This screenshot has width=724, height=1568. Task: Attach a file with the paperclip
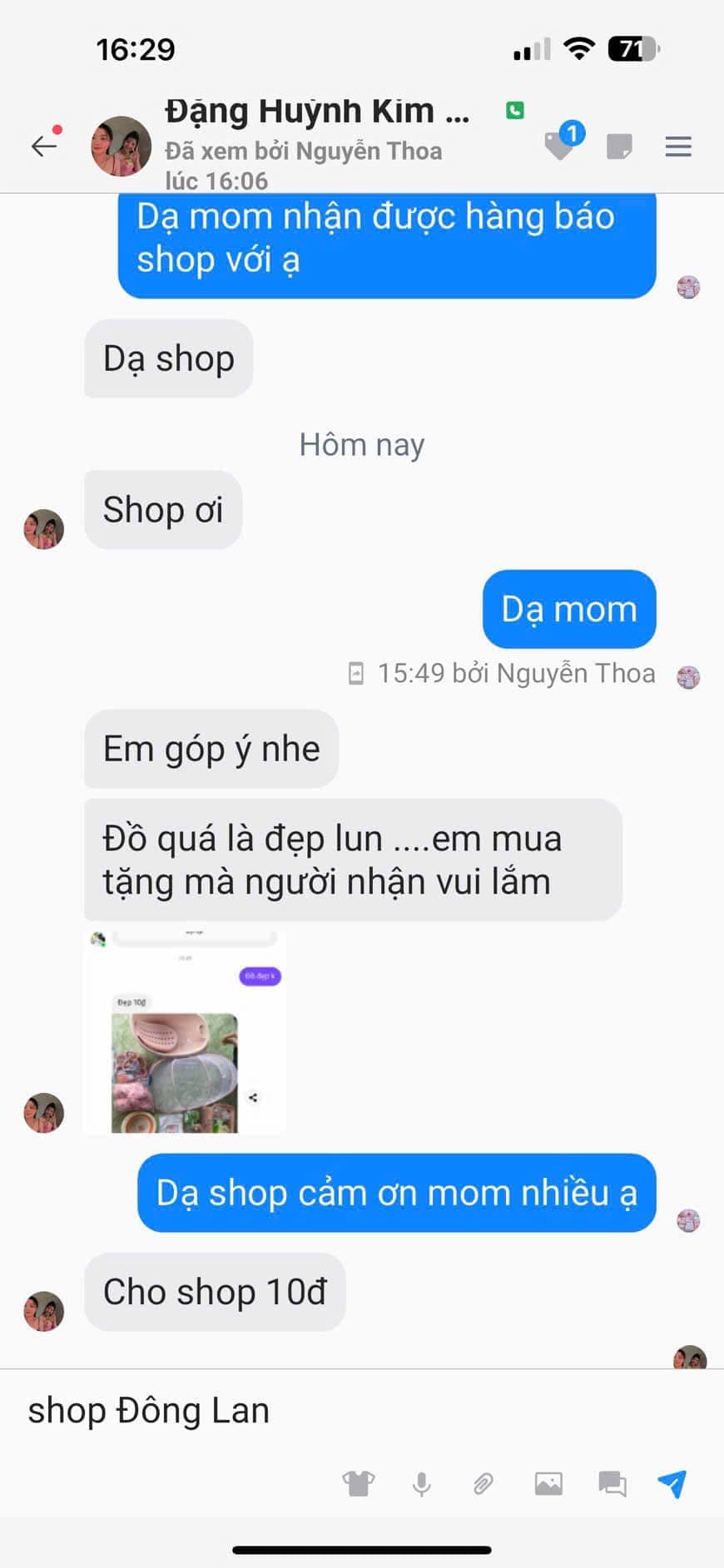pyautogui.click(x=483, y=1483)
